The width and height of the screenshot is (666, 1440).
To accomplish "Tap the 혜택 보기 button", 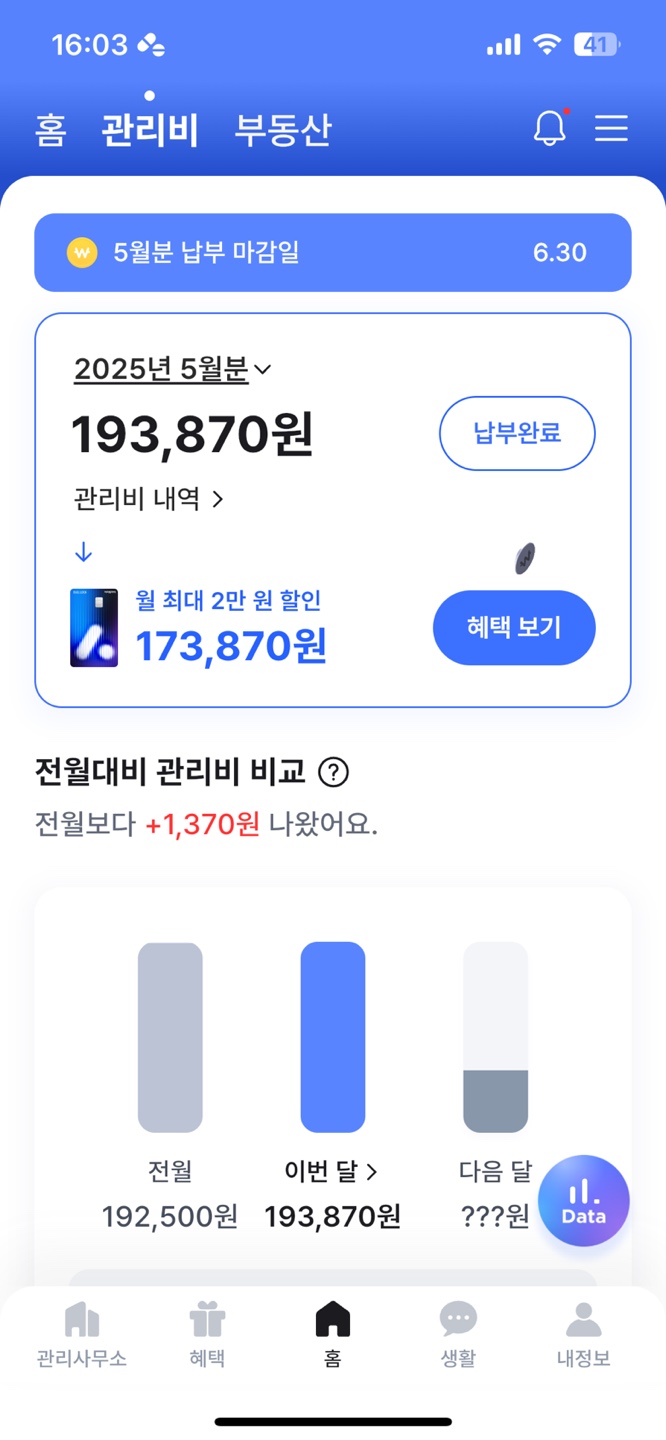I will coord(514,627).
